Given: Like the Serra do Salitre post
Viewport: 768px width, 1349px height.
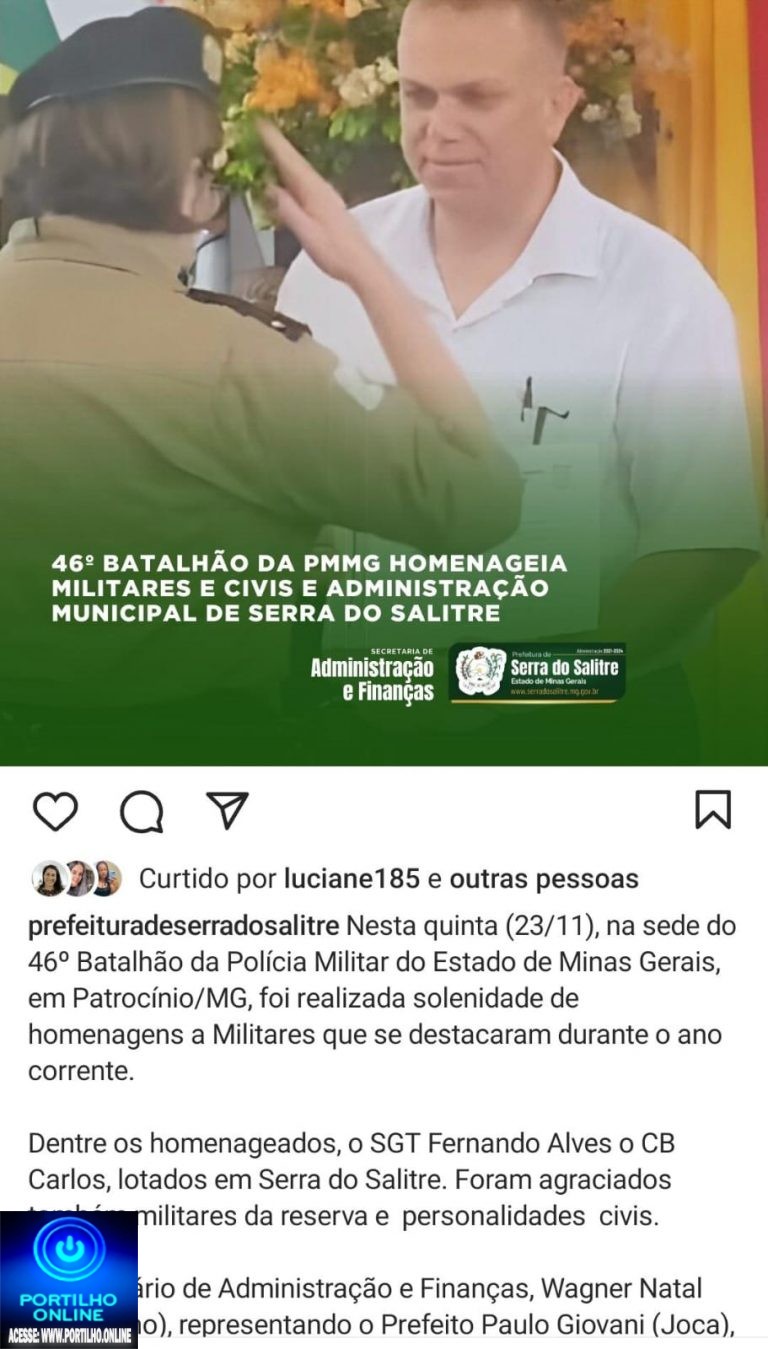Looking at the screenshot, I should click(x=55, y=811).
